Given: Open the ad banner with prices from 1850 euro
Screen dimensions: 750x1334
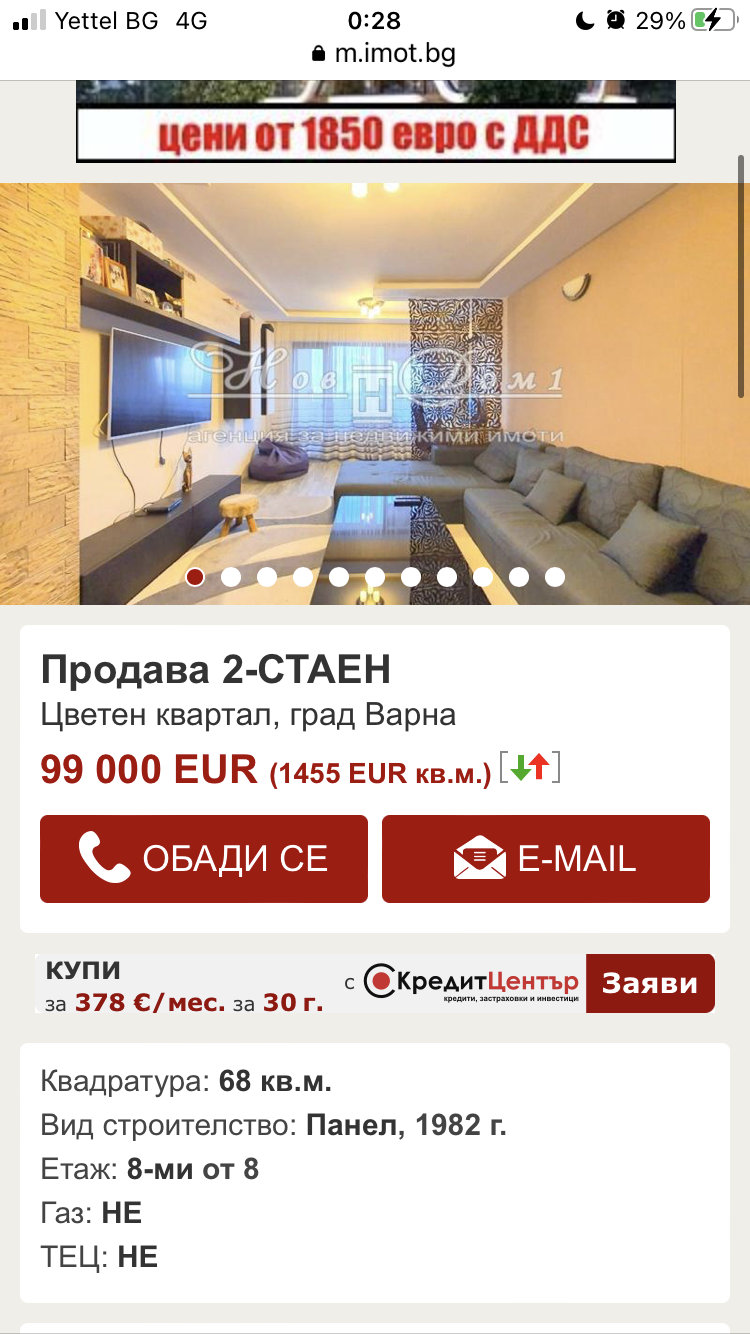Looking at the screenshot, I should tap(375, 122).
